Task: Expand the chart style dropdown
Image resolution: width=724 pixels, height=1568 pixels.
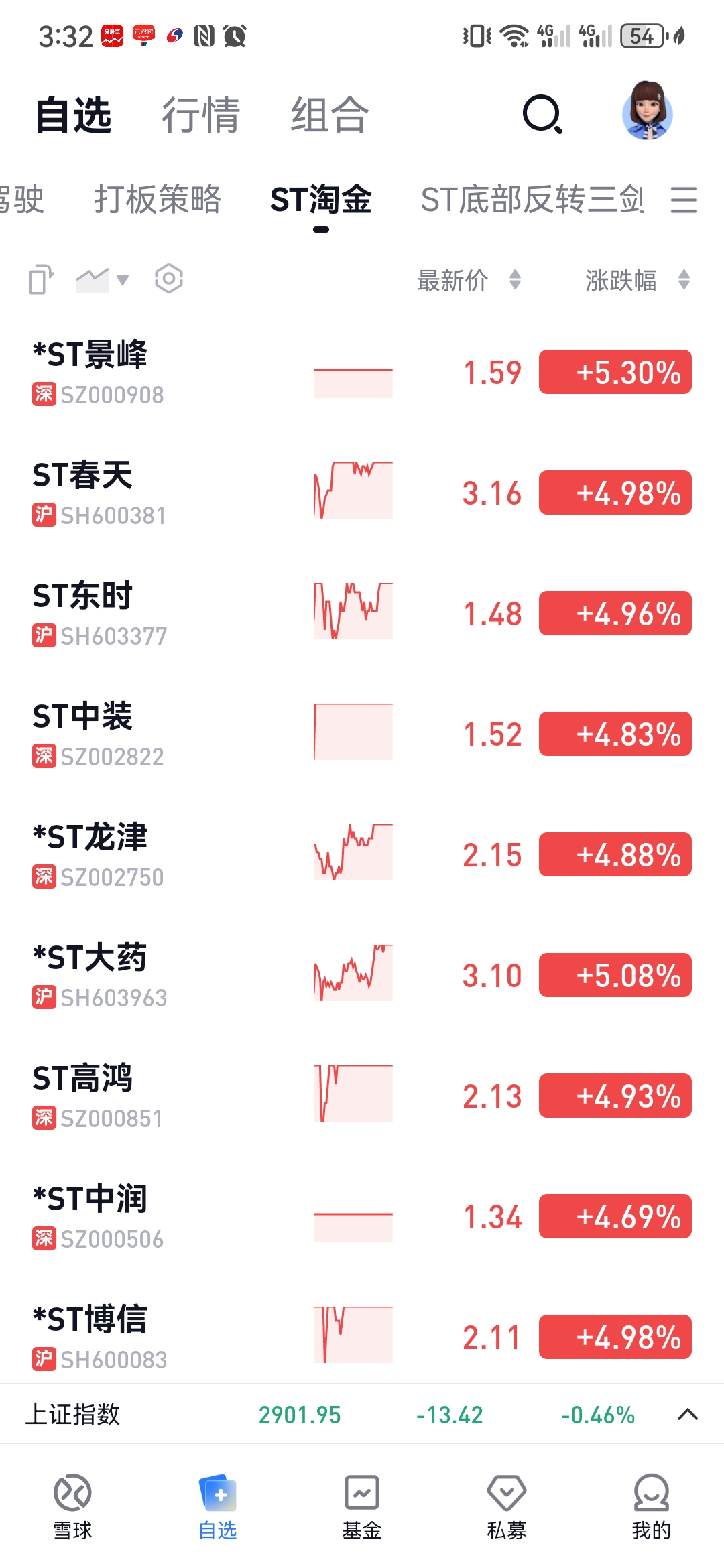Action: 103,279
